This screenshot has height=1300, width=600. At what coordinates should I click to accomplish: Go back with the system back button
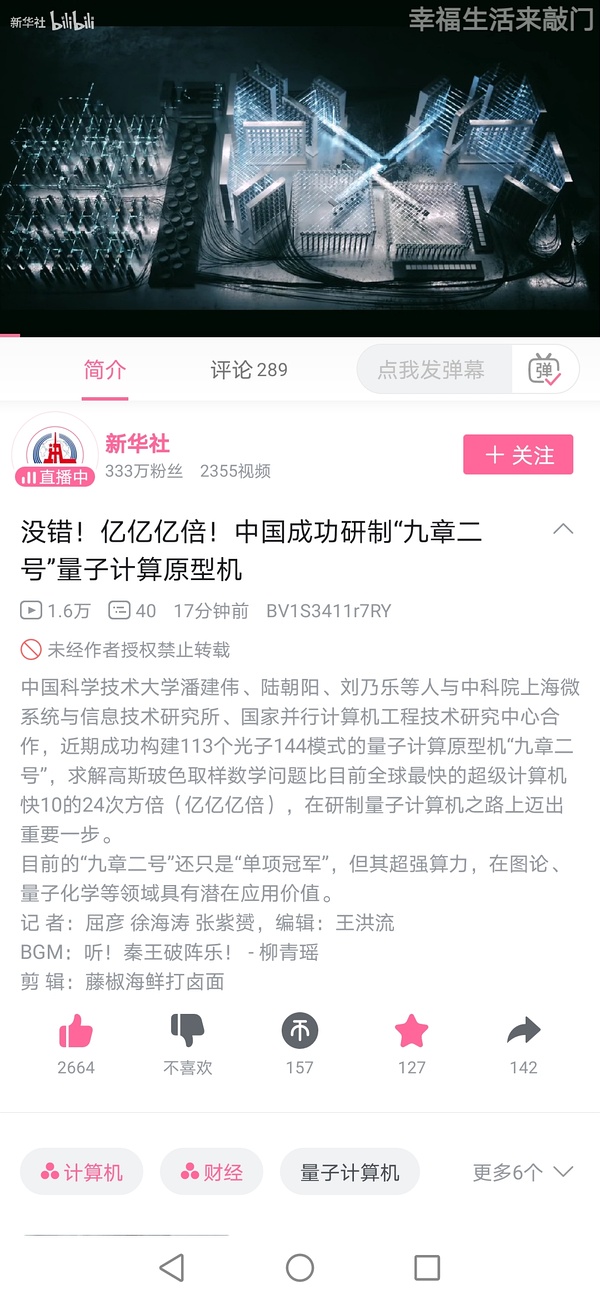[172, 1268]
